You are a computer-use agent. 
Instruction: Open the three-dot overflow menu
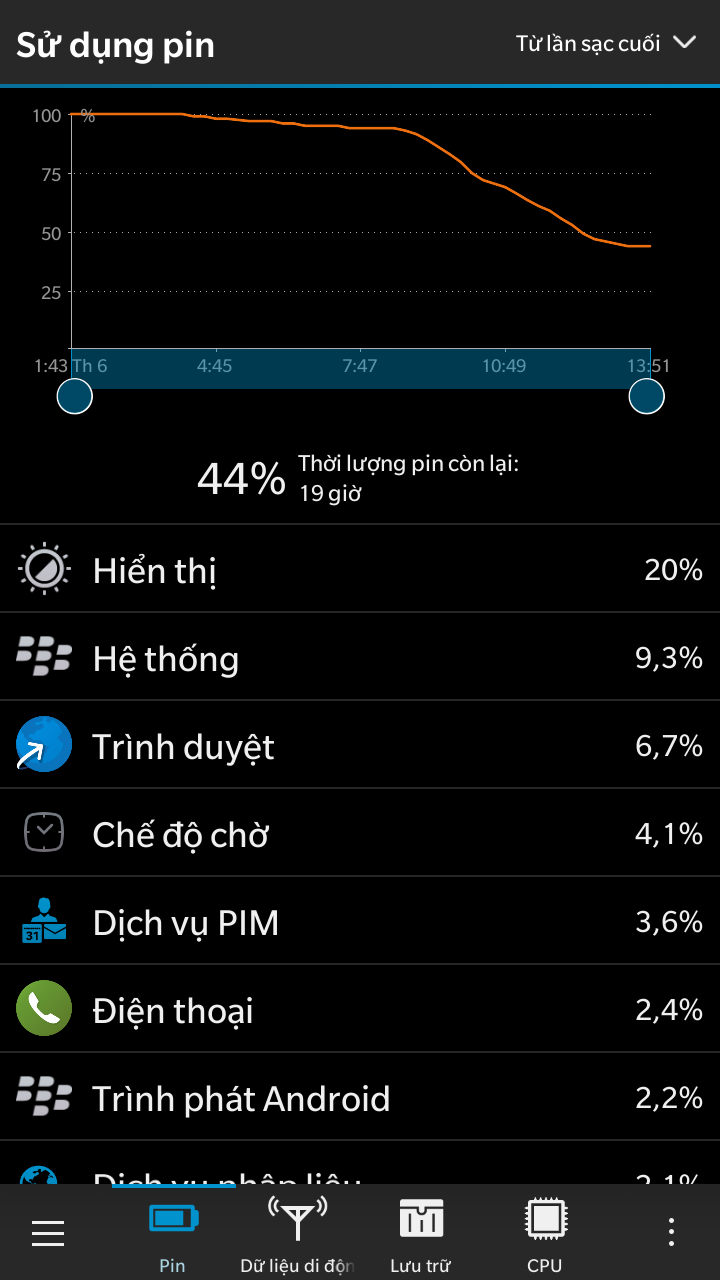click(x=671, y=1233)
